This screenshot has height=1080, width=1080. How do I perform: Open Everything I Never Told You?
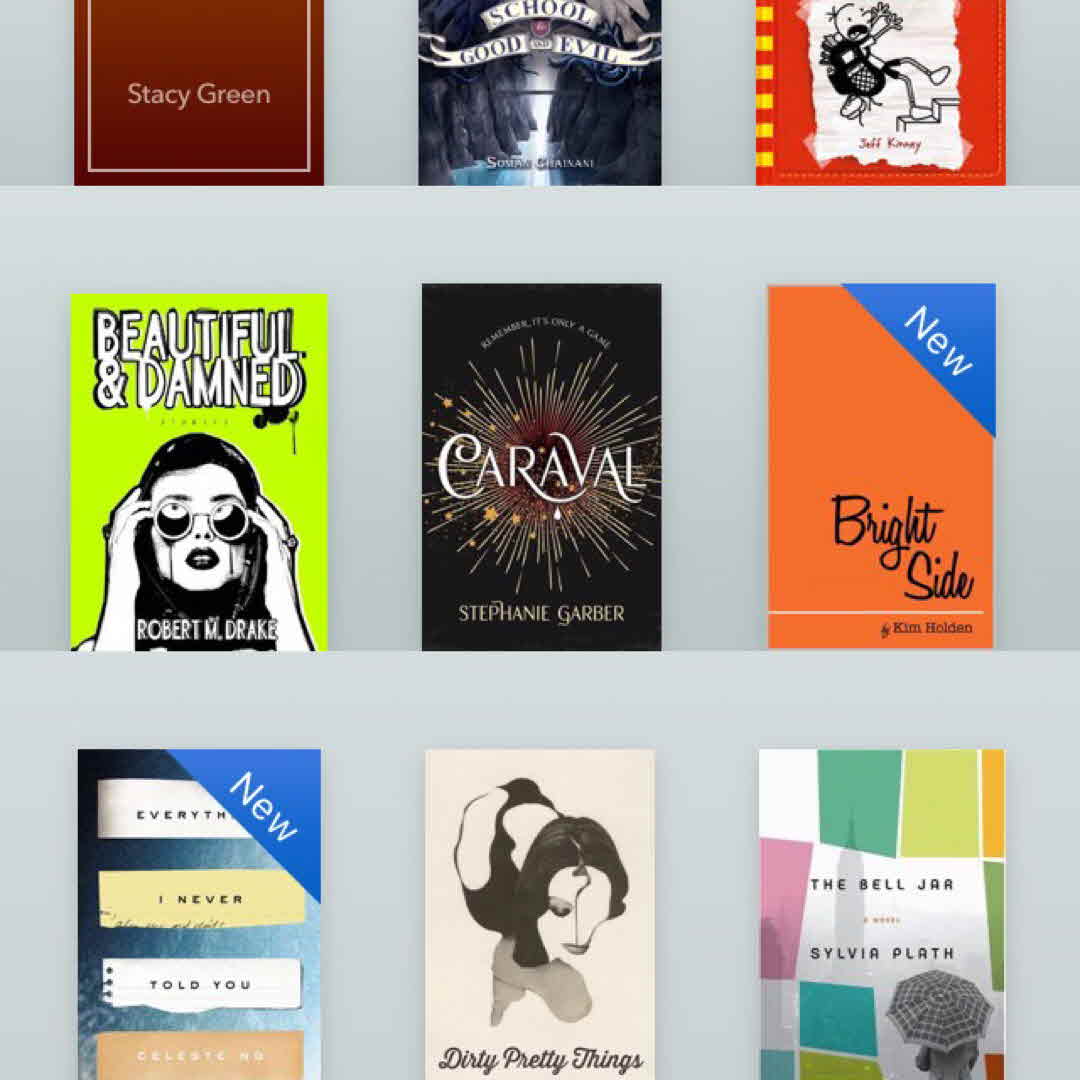point(199,913)
